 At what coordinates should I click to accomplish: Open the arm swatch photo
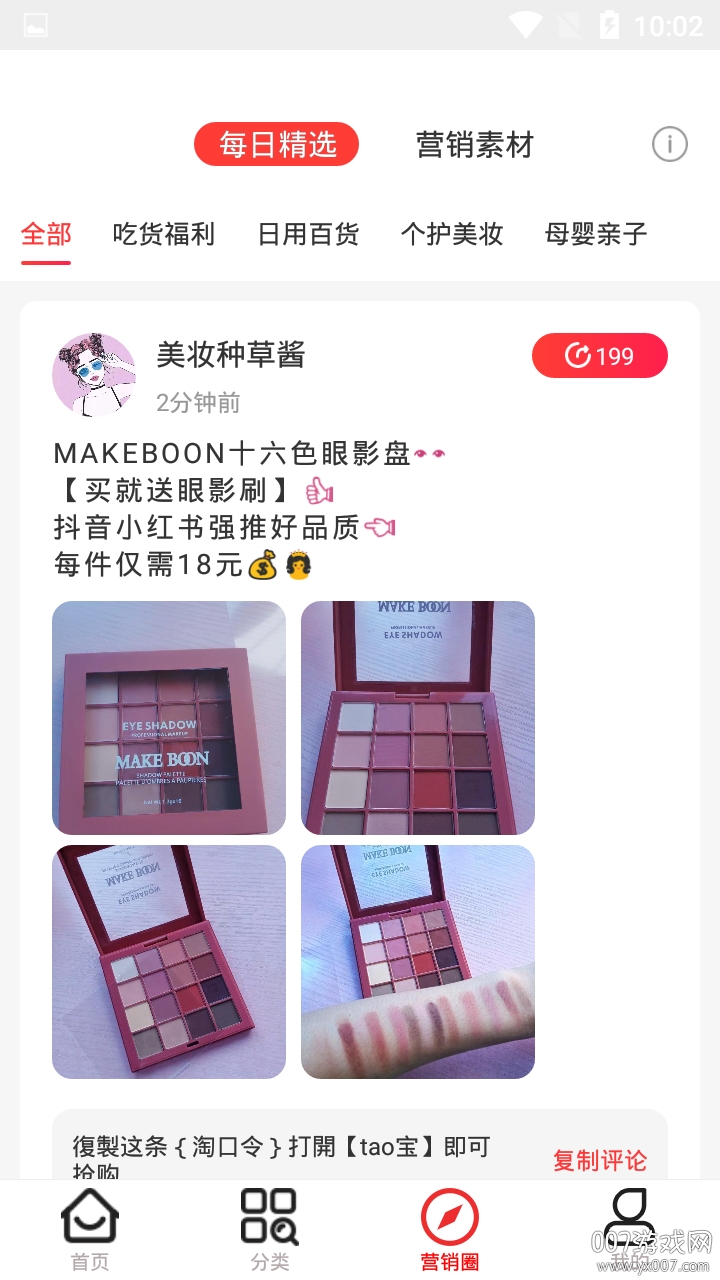(x=418, y=962)
